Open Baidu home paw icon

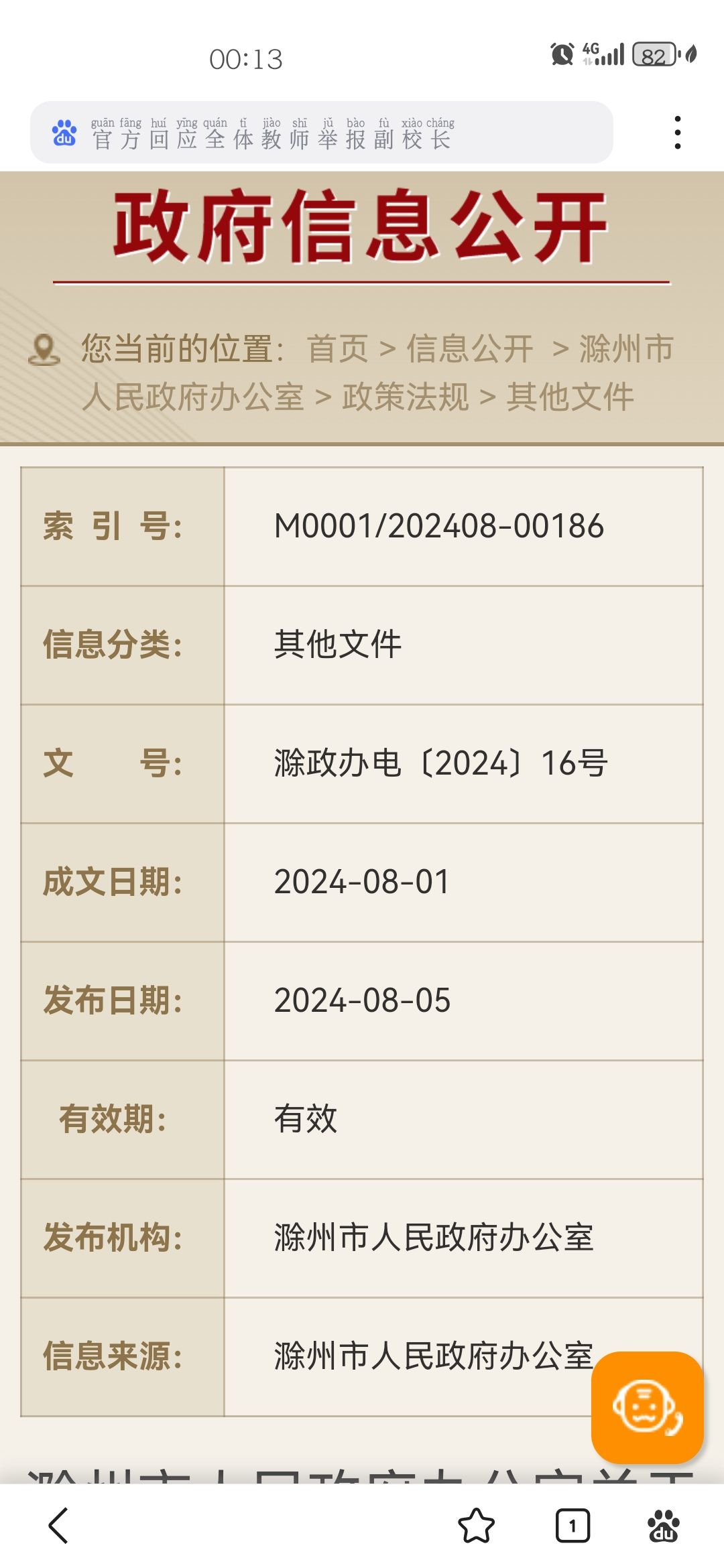[x=664, y=1526]
